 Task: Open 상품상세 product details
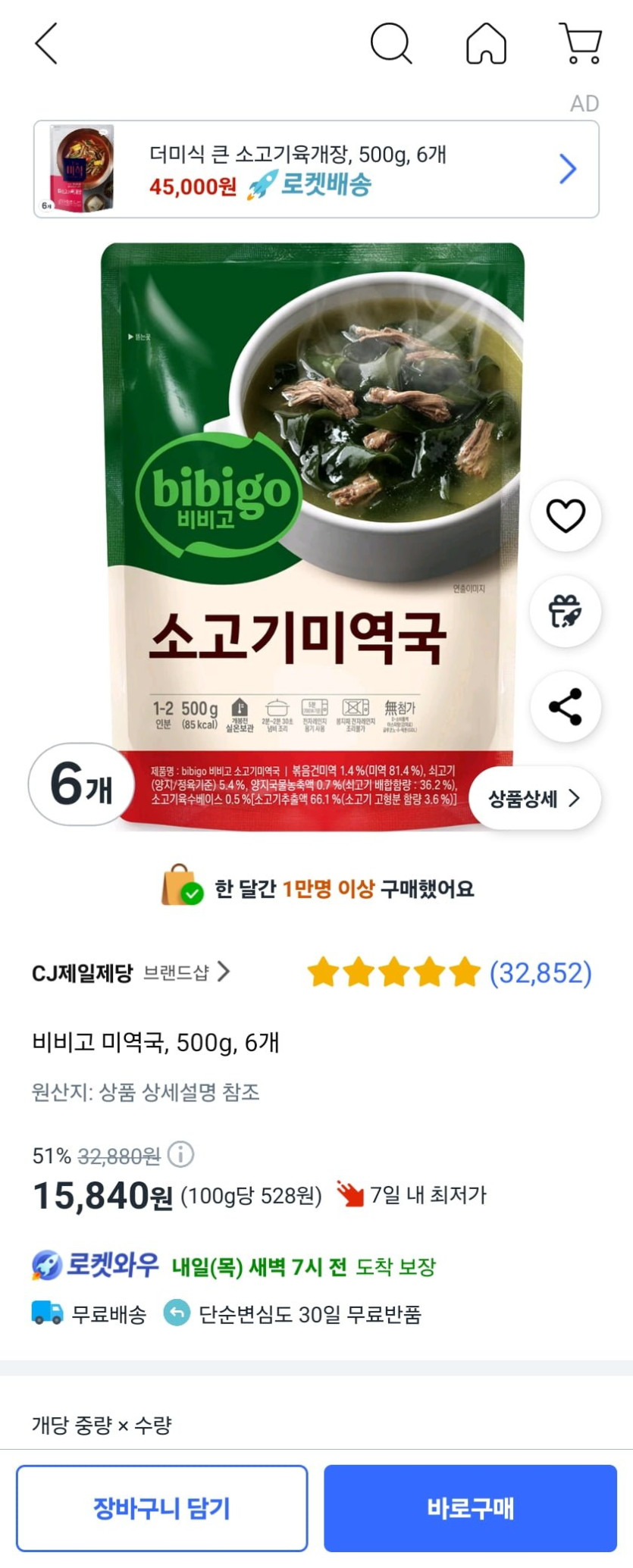click(534, 798)
